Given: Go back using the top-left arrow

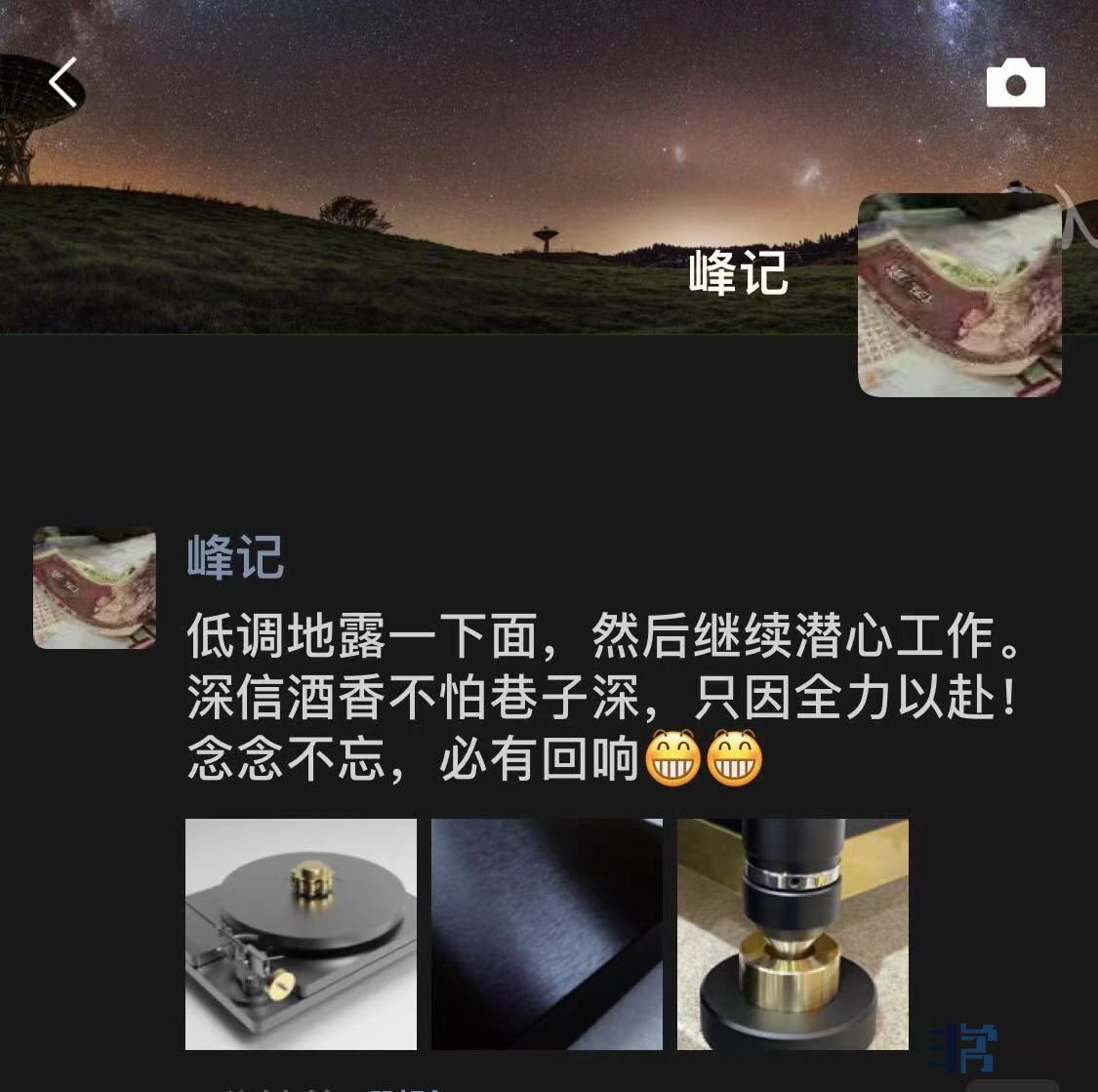Looking at the screenshot, I should click(63, 83).
